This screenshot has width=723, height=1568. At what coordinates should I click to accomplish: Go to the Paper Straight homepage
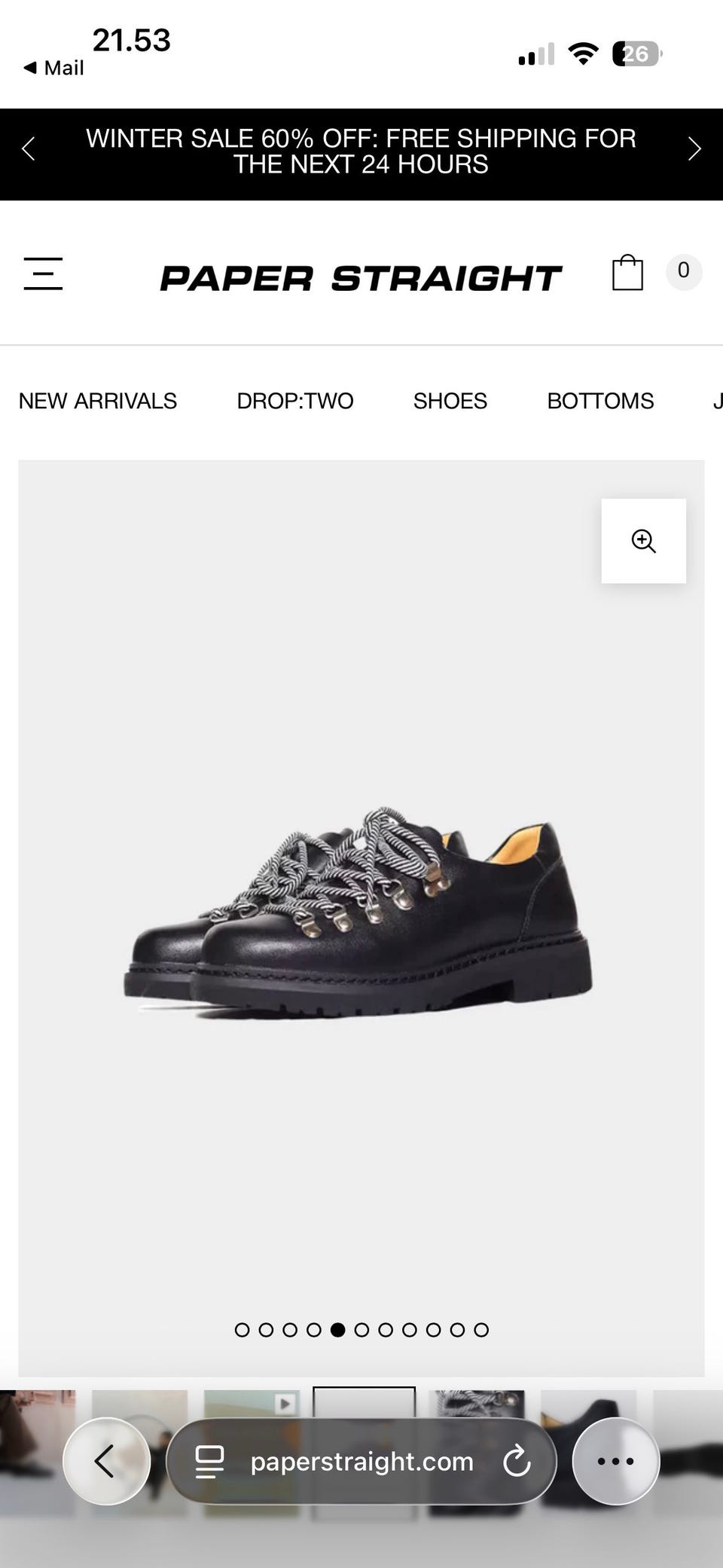(361, 278)
